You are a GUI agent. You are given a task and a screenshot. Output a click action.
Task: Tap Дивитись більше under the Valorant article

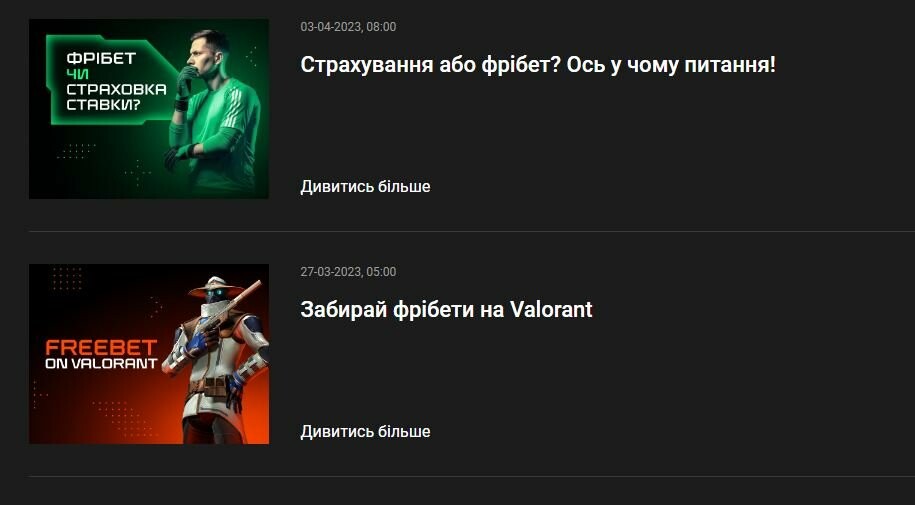pyautogui.click(x=365, y=431)
